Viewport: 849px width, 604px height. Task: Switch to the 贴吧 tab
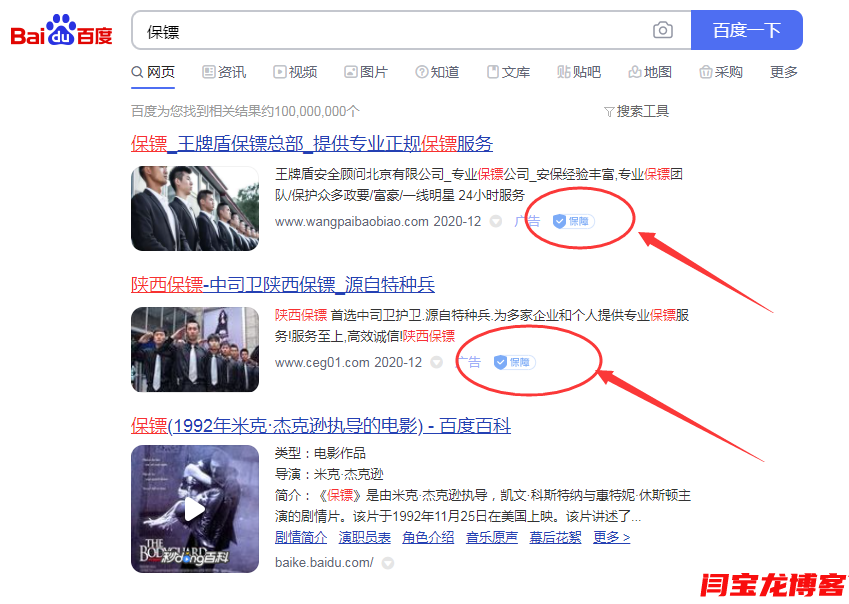coord(579,72)
